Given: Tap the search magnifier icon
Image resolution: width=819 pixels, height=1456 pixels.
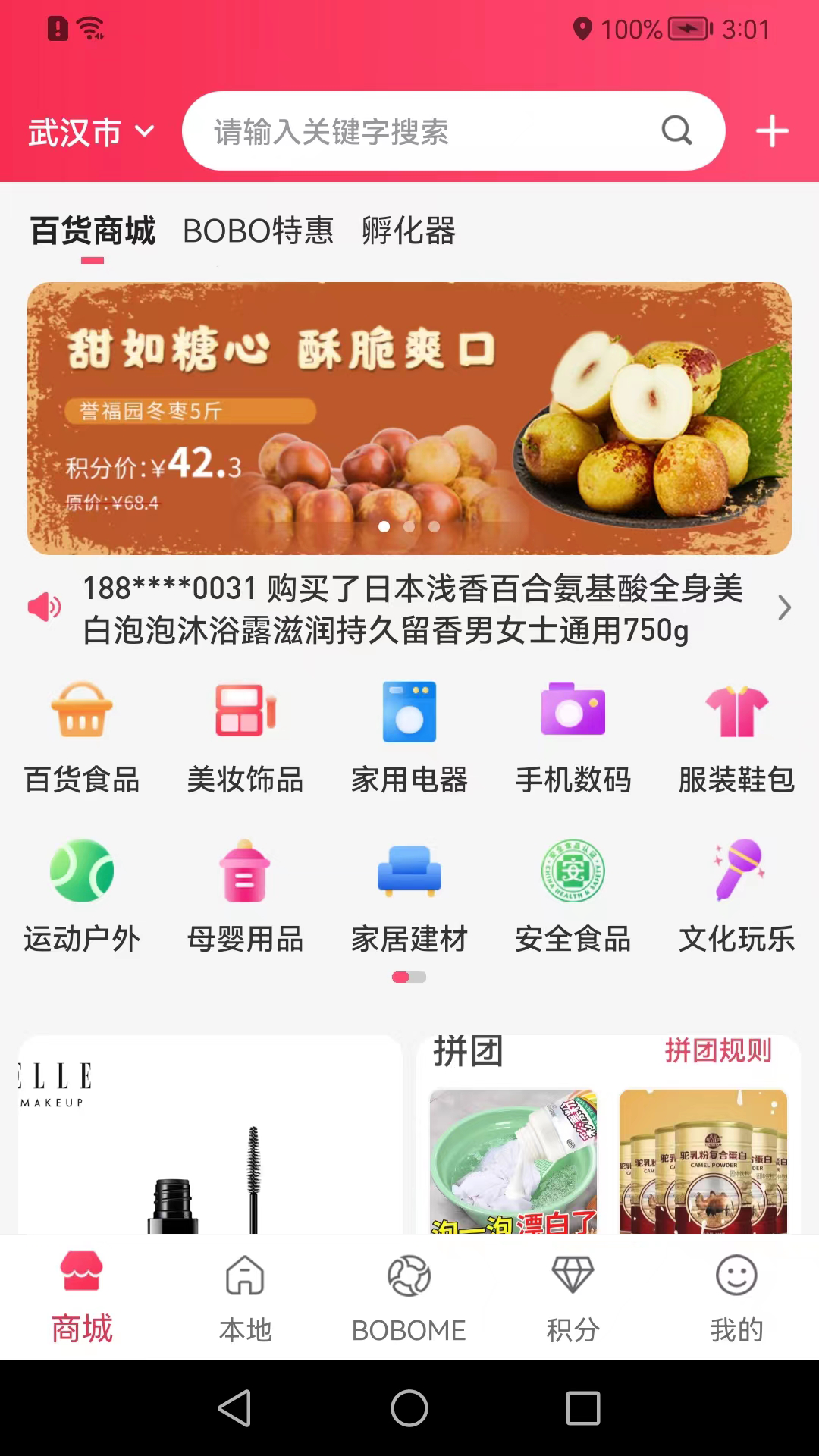Looking at the screenshot, I should point(676,130).
